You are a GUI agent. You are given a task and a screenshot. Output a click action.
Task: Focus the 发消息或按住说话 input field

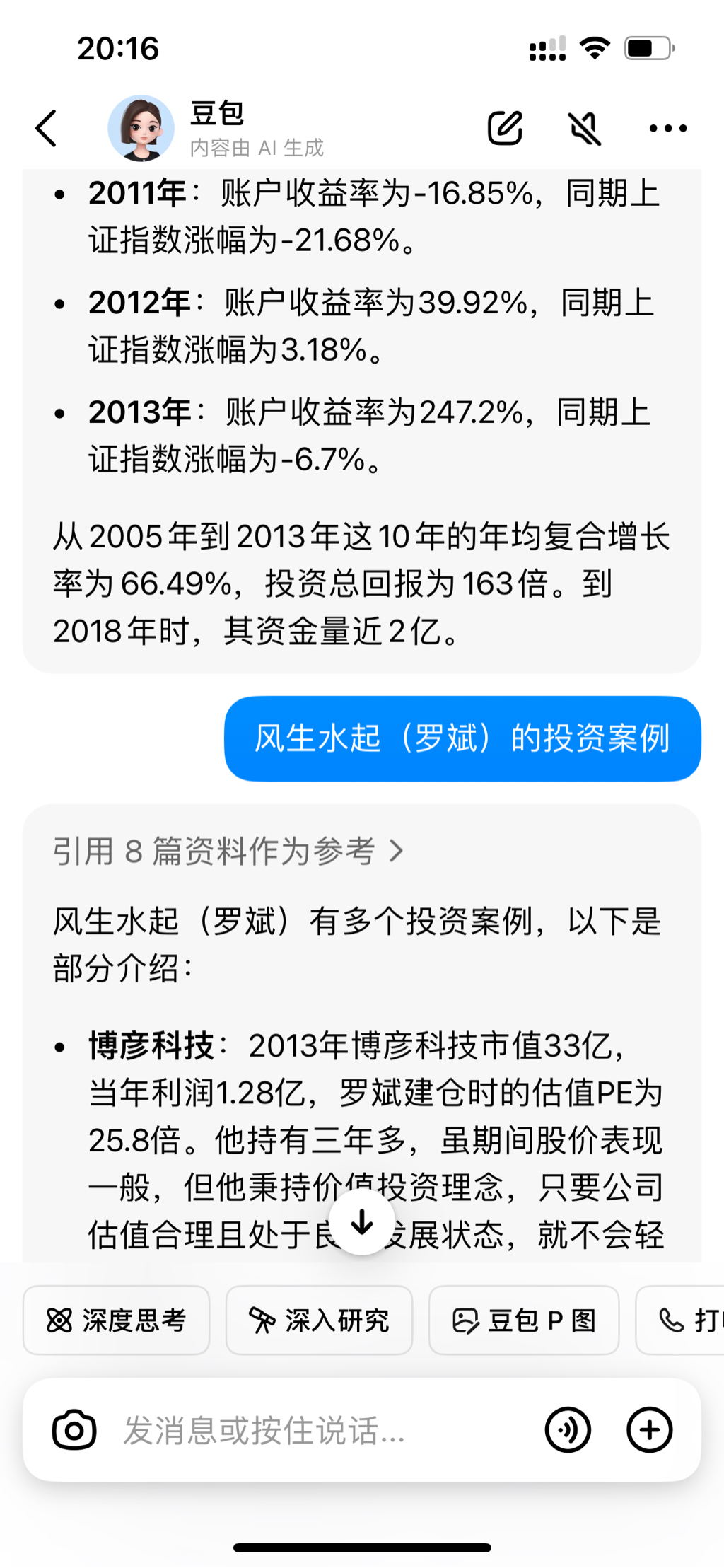tap(318, 1429)
